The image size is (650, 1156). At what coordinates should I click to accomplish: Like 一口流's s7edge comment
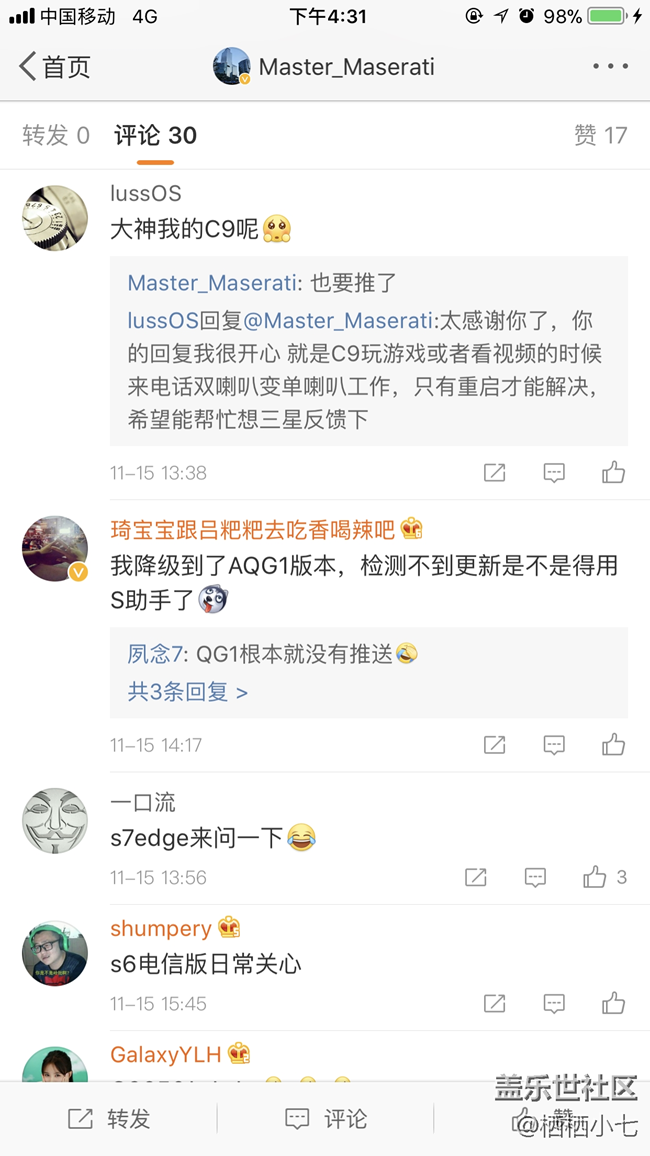(596, 877)
